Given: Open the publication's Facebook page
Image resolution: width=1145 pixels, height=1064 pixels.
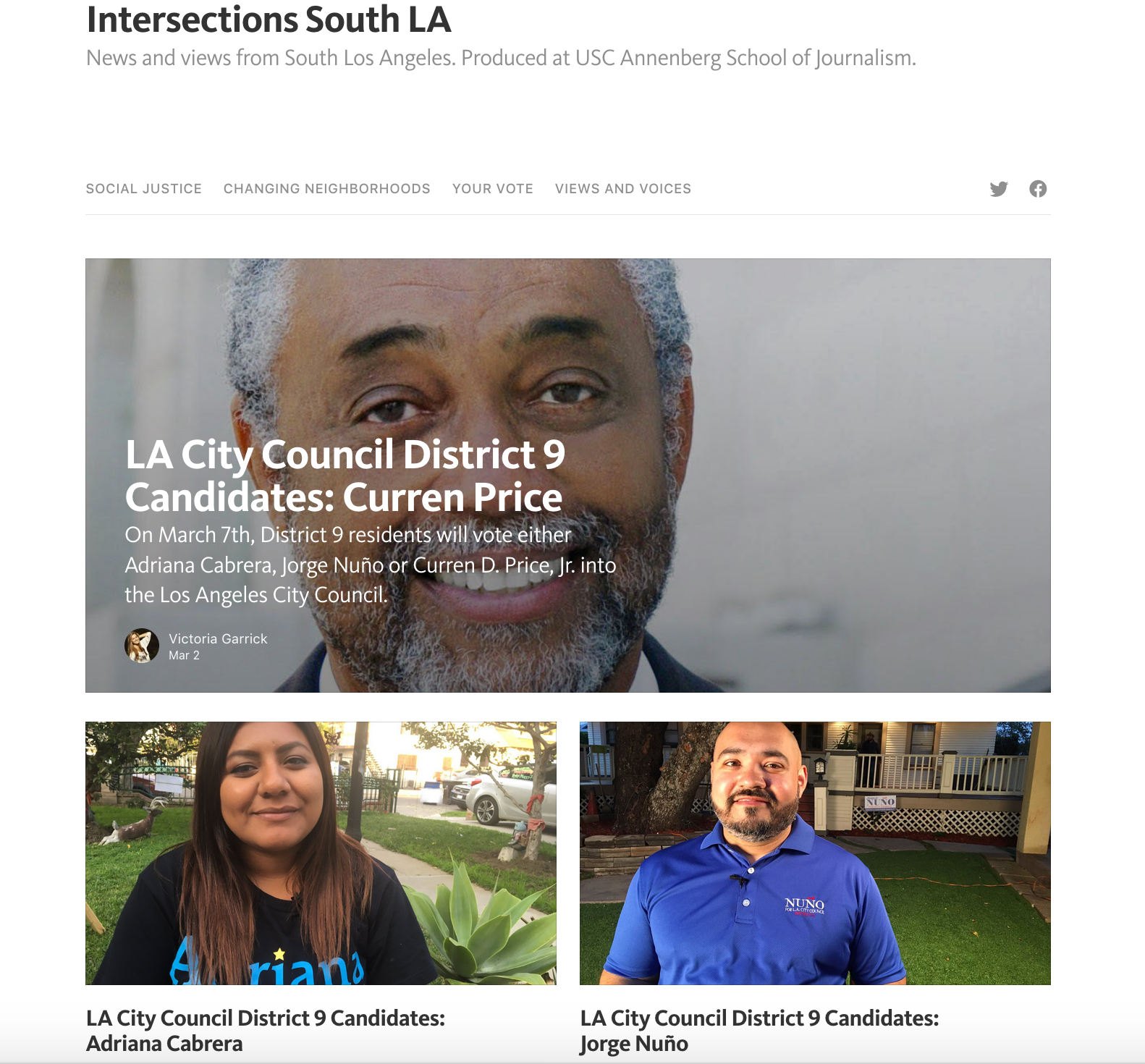Looking at the screenshot, I should [1037, 189].
